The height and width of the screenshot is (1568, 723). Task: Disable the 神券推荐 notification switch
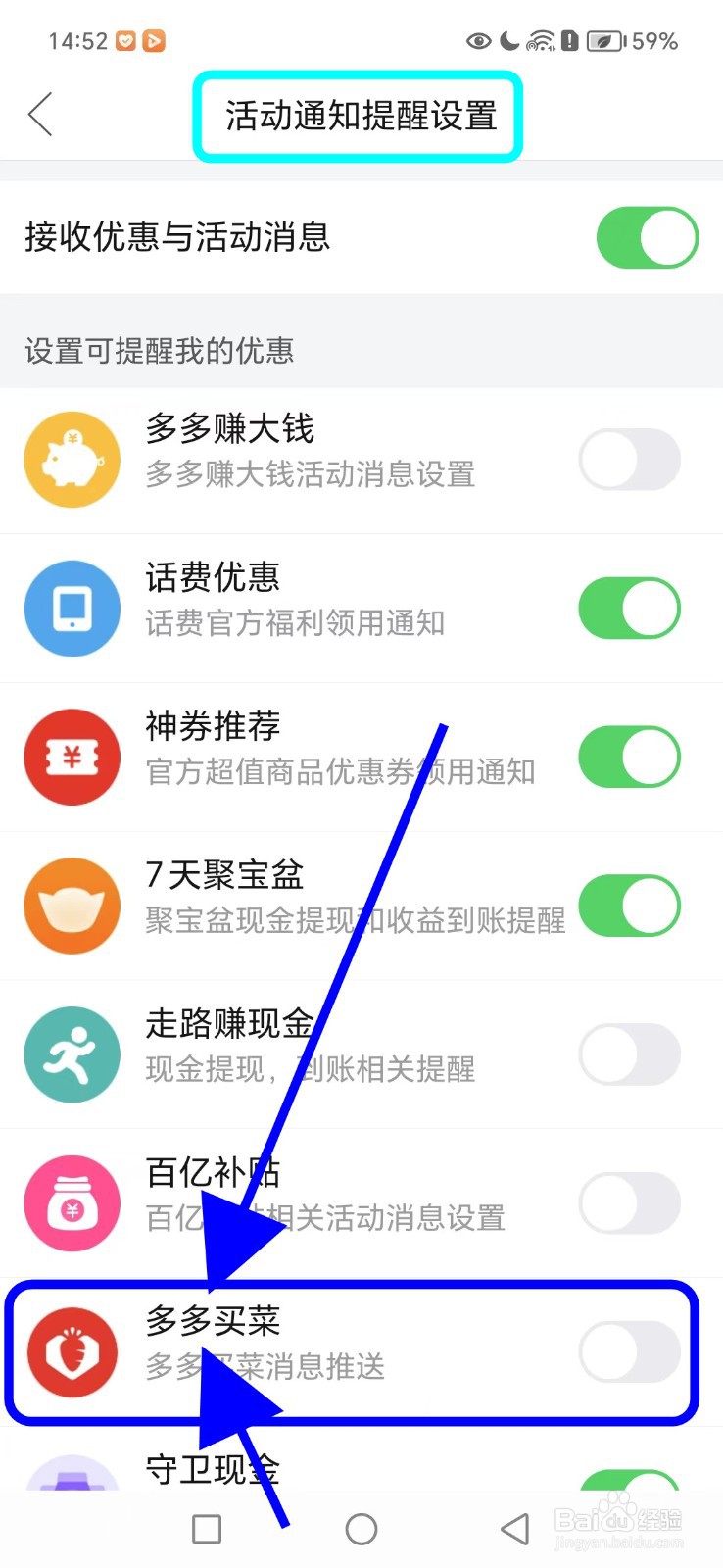pyautogui.click(x=630, y=757)
